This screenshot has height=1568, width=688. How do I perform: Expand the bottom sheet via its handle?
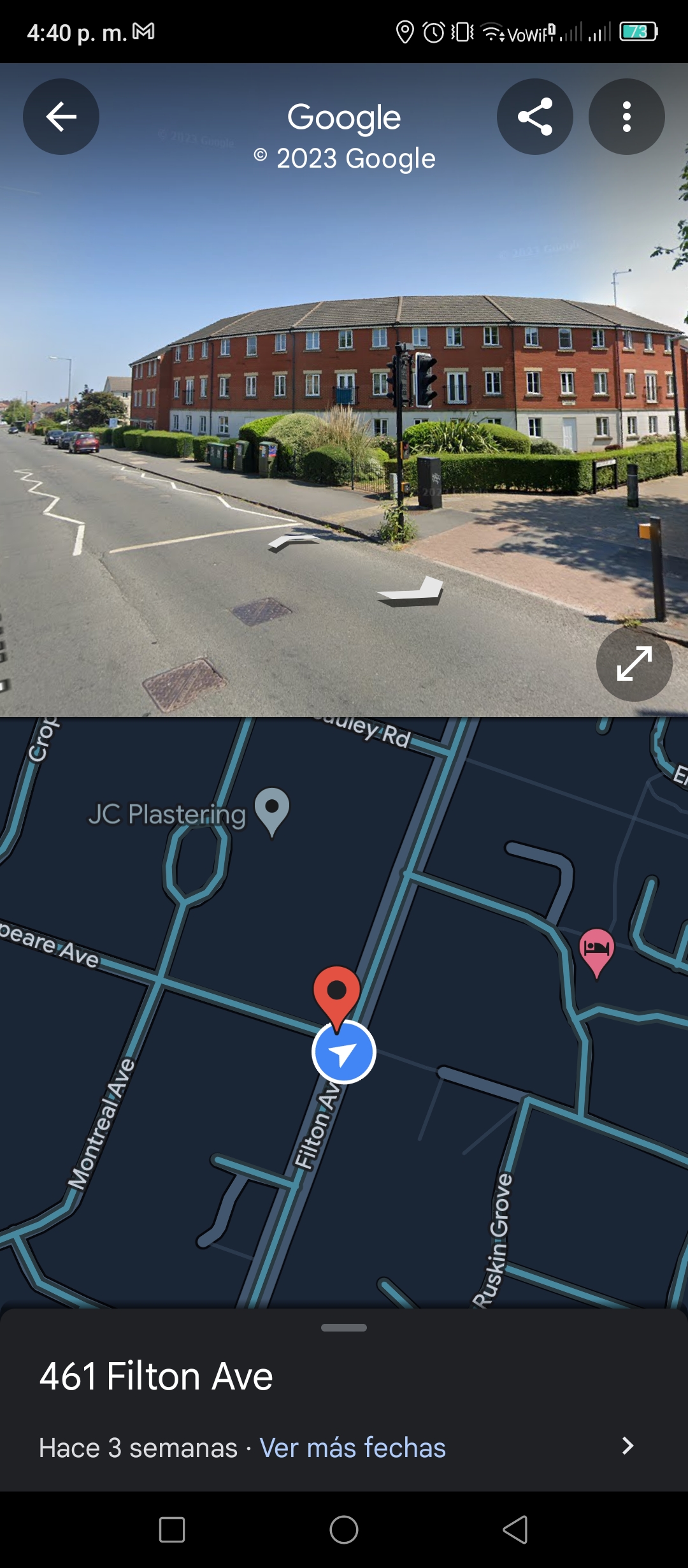pyautogui.click(x=344, y=1328)
